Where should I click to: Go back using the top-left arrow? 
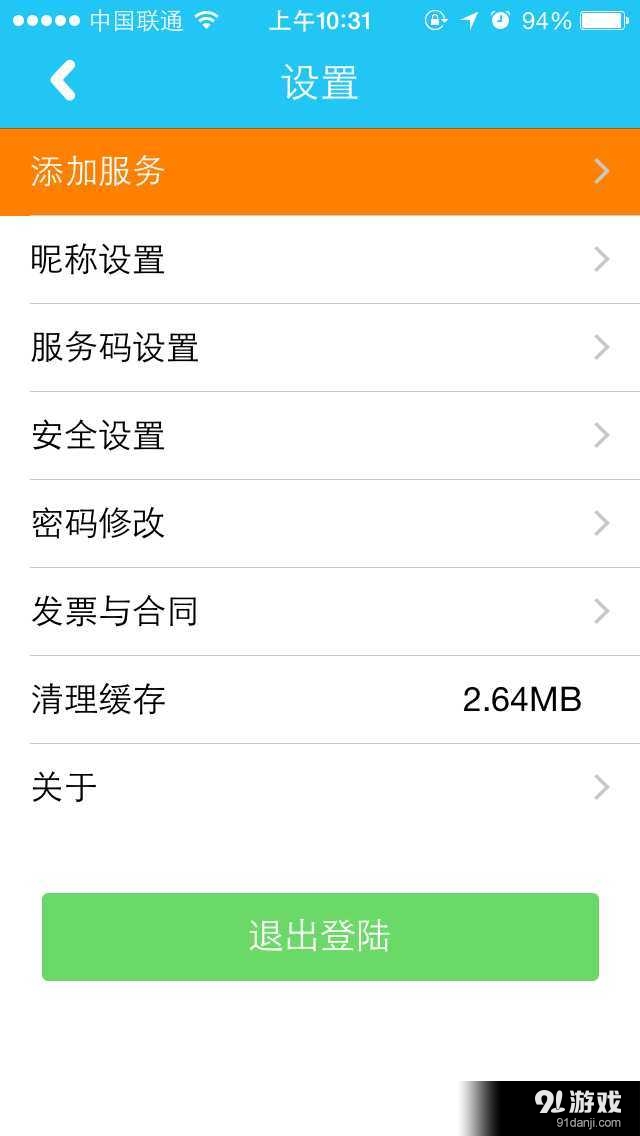[x=63, y=81]
